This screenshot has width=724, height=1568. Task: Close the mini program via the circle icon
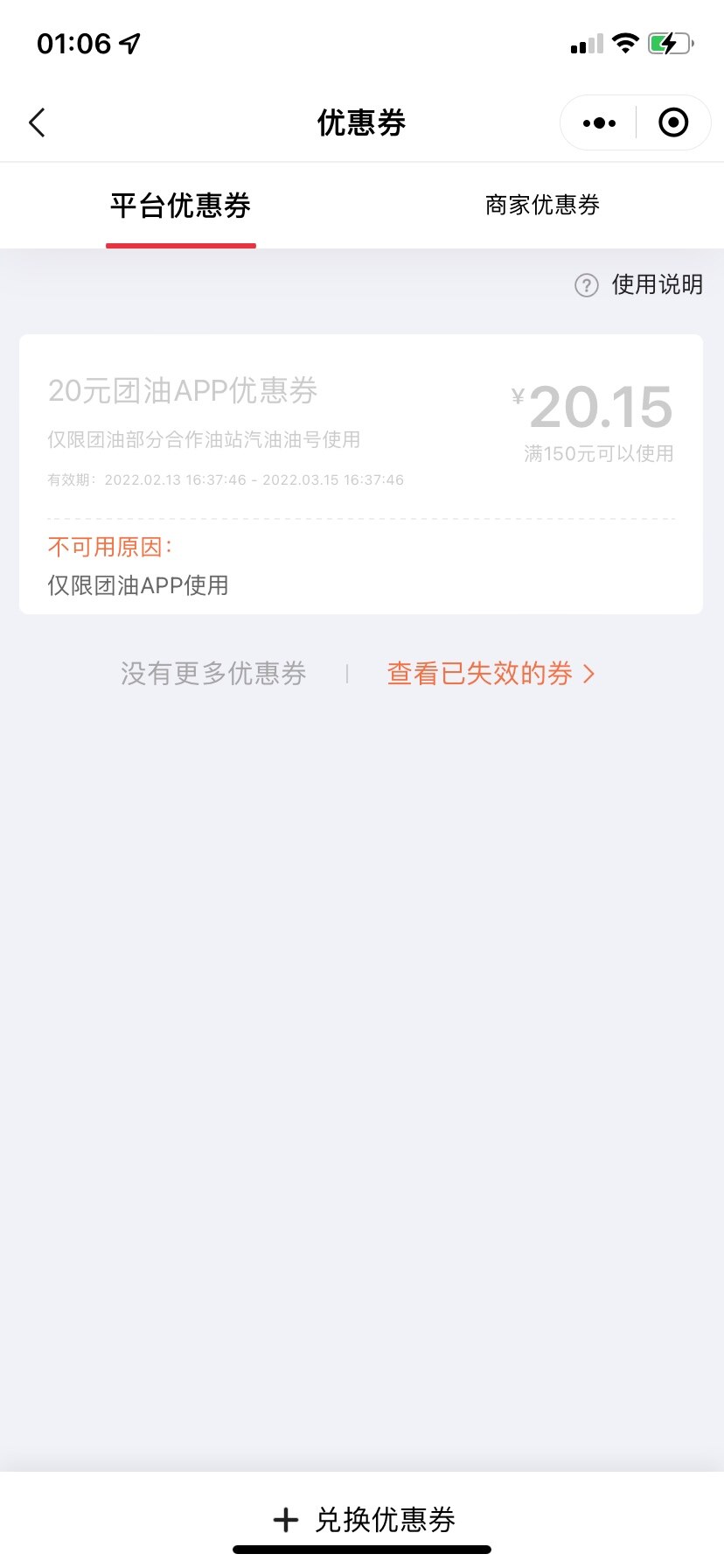(673, 123)
